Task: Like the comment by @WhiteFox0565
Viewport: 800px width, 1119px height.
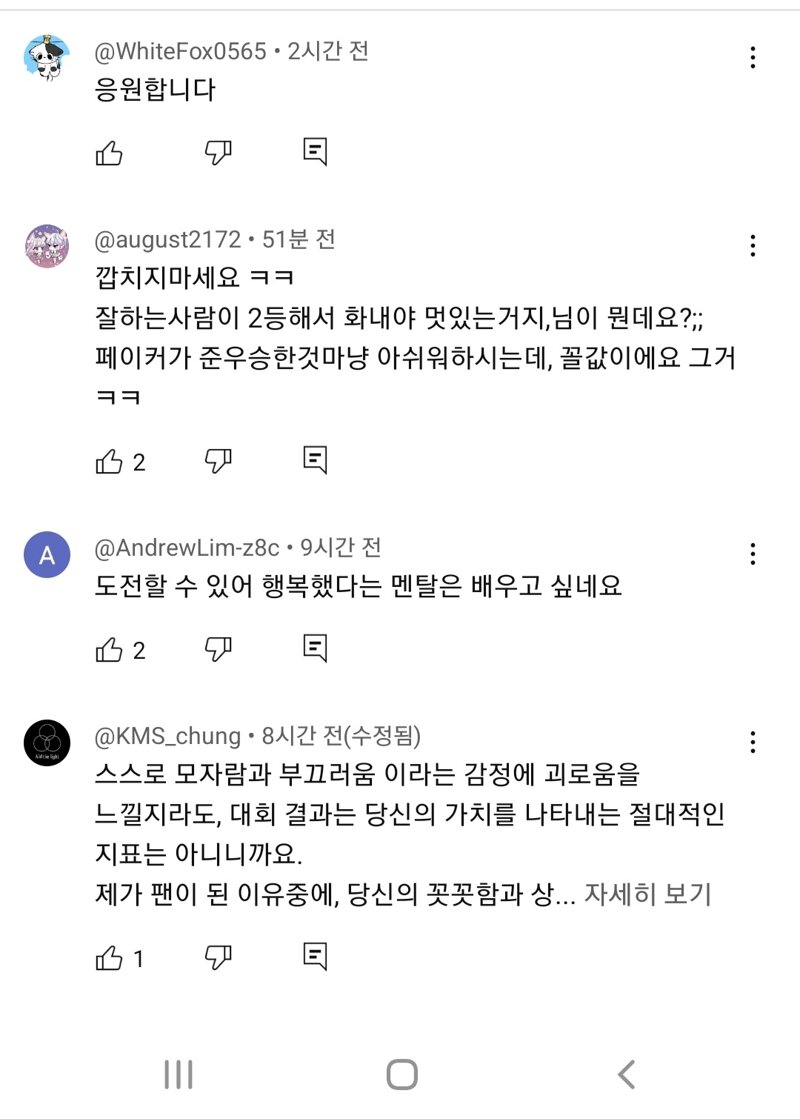Action: pos(108,153)
